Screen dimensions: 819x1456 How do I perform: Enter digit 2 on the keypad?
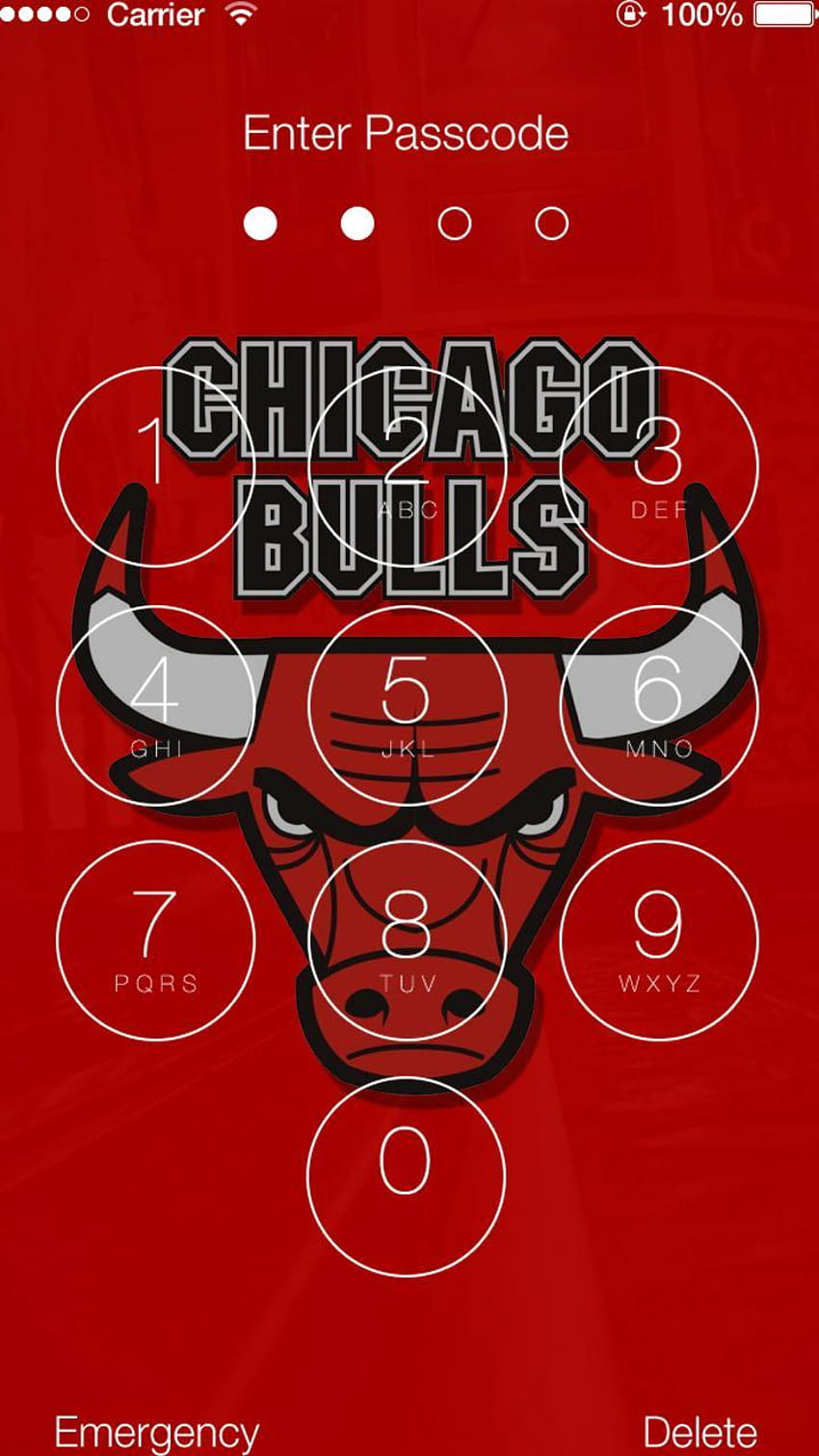click(x=407, y=467)
